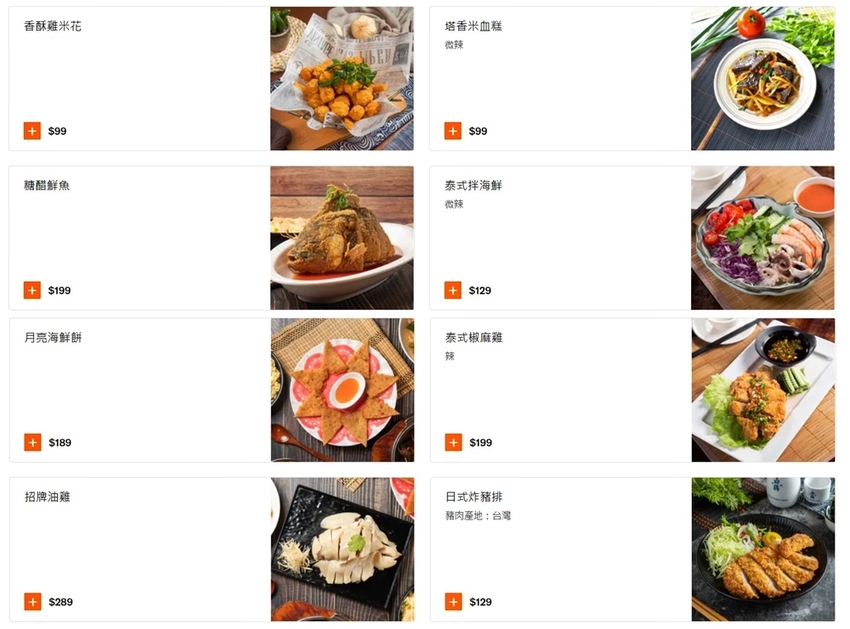View the 招牌油雞 dish photo
850x629 pixels.
pos(343,549)
